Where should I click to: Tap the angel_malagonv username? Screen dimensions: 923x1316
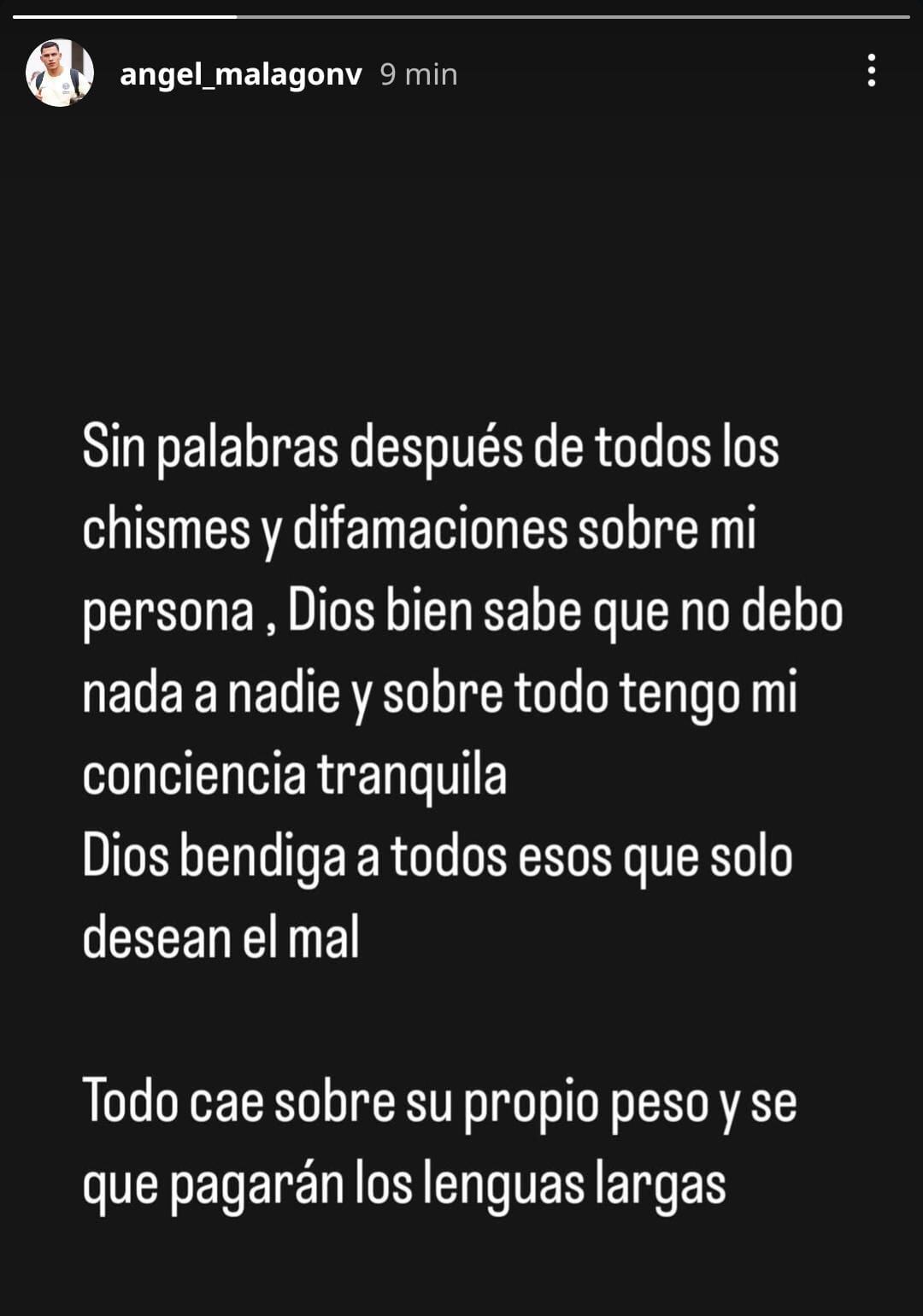click(240, 74)
